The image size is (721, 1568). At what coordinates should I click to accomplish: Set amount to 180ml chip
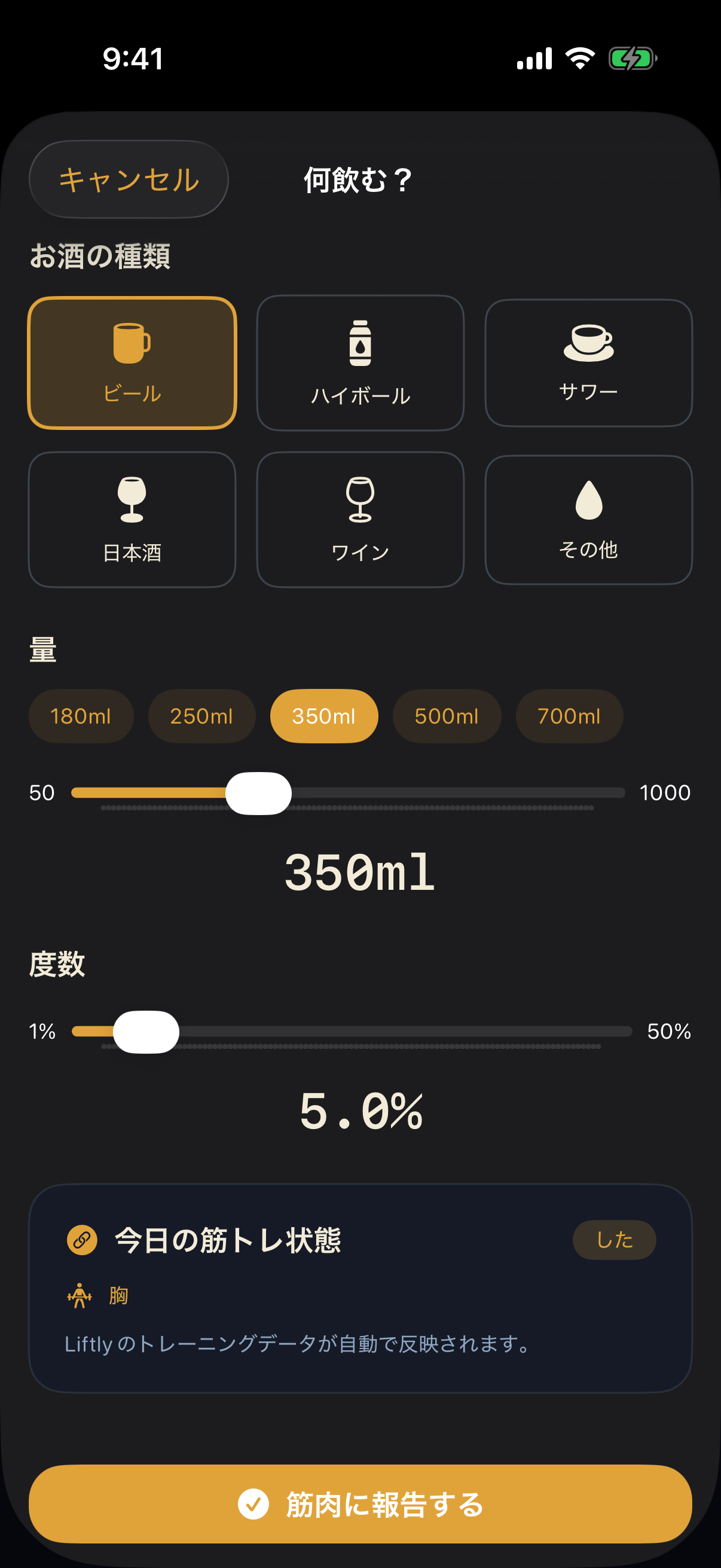click(81, 716)
